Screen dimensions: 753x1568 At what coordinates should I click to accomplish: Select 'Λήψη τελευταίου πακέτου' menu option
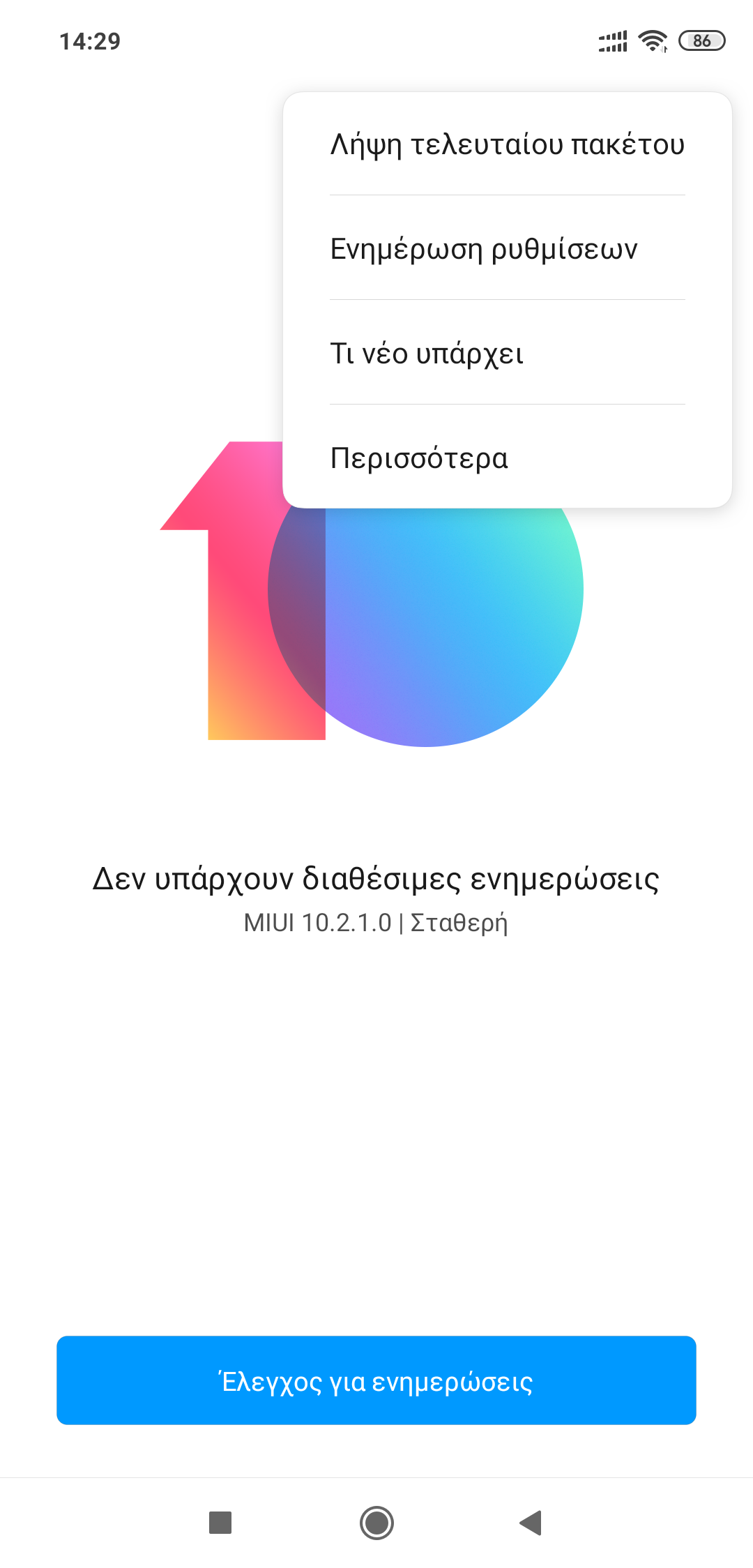[507, 144]
